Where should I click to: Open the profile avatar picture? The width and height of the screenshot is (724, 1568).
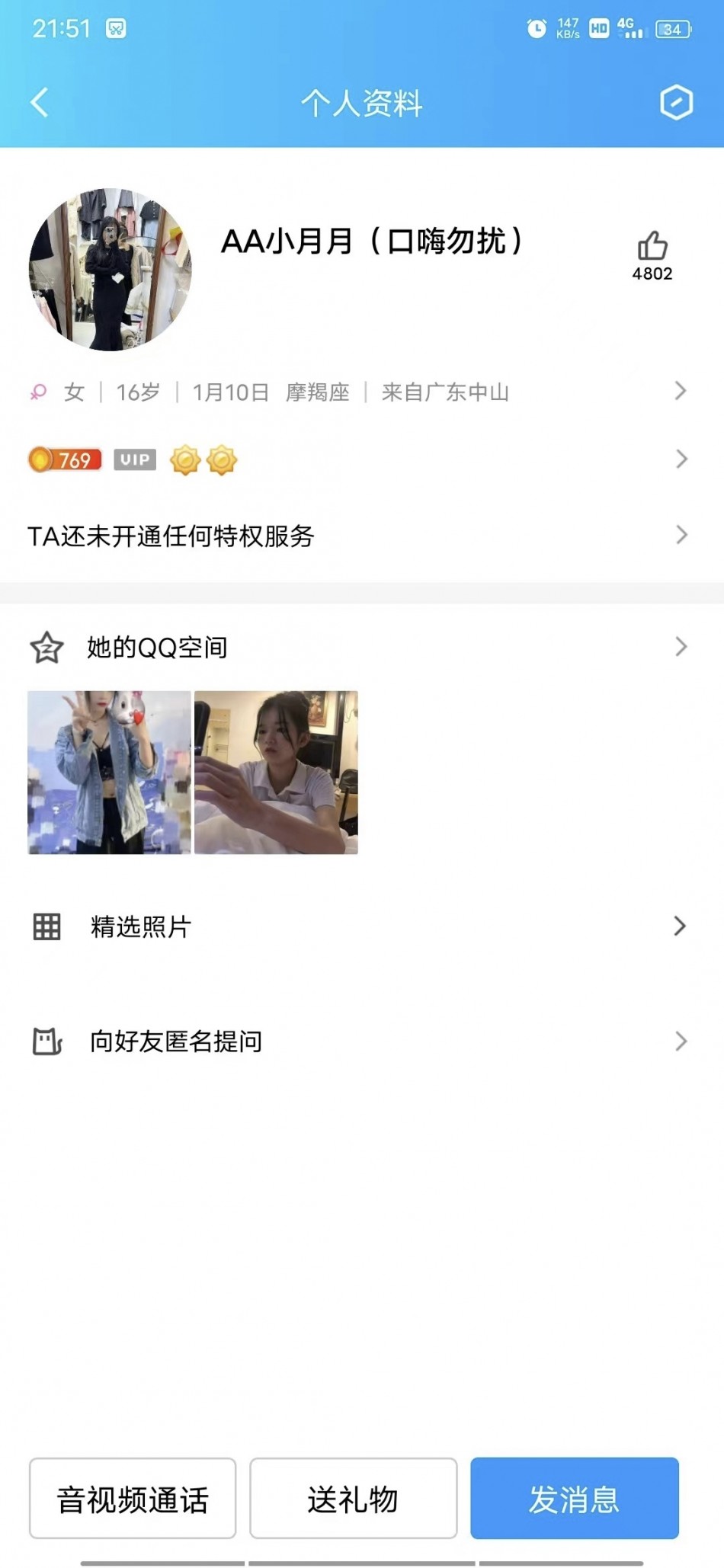pos(111,270)
